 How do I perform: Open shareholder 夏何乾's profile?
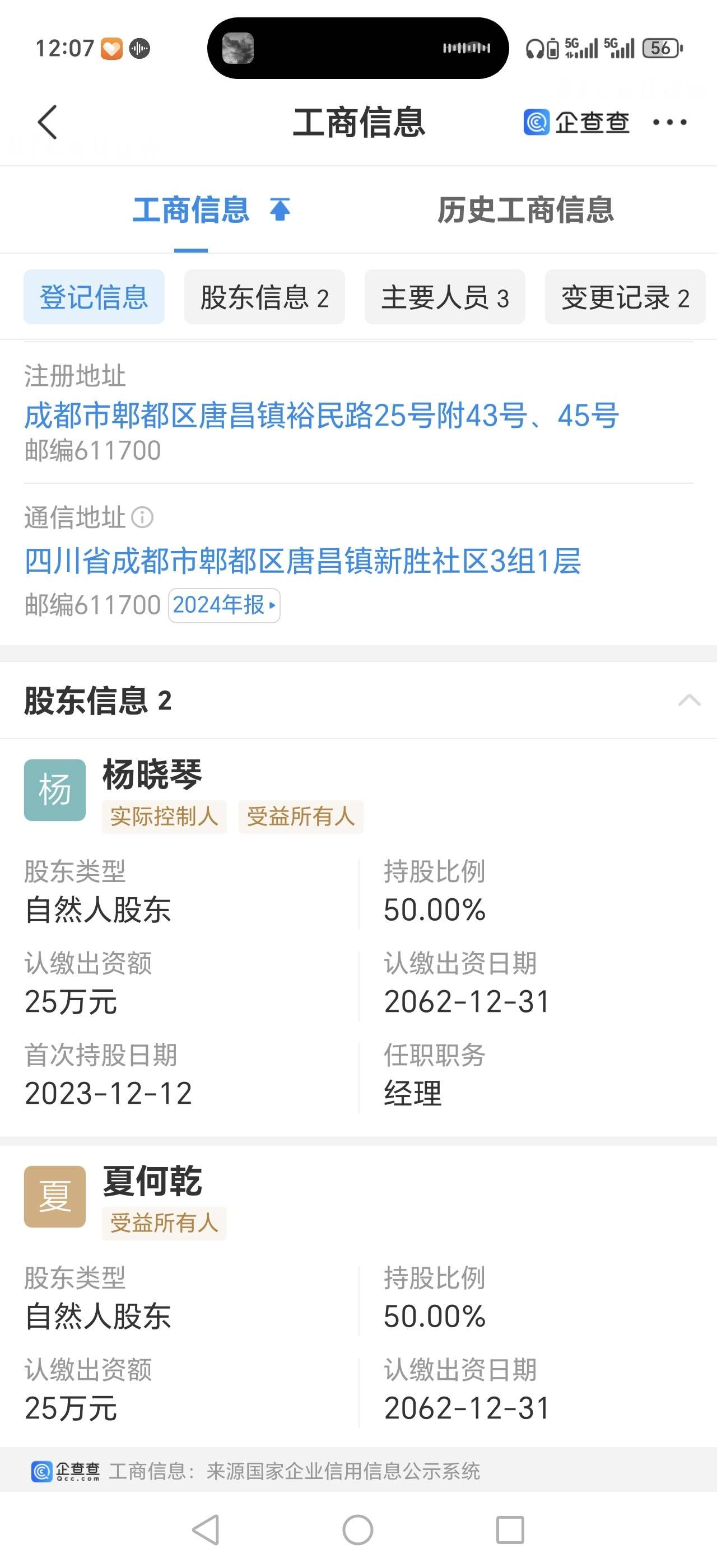click(152, 1182)
